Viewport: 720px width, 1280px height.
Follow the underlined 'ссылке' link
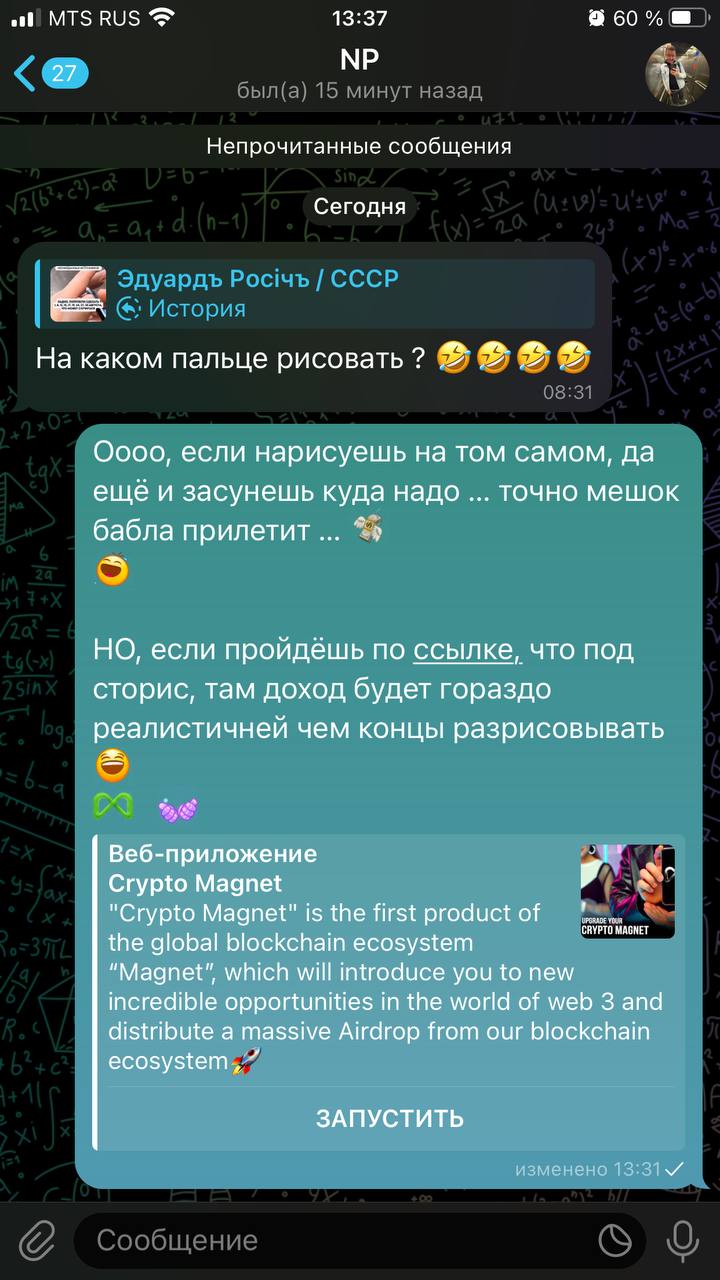pos(467,651)
